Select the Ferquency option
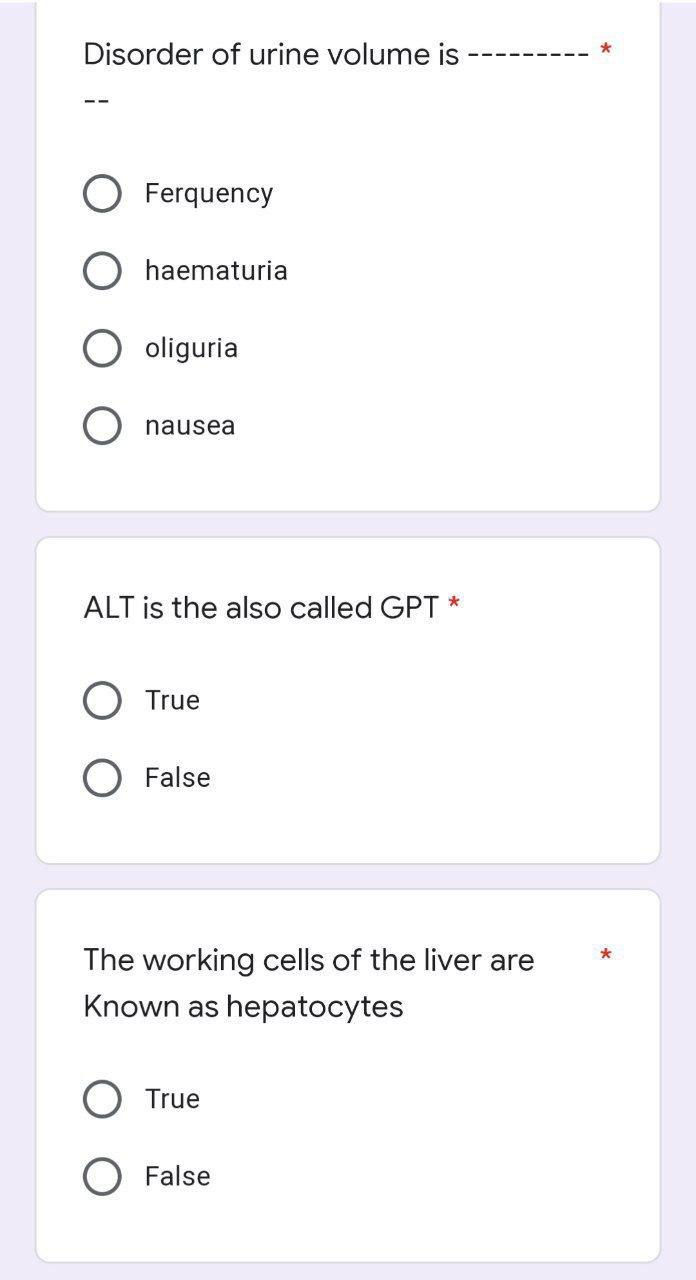 (102, 193)
